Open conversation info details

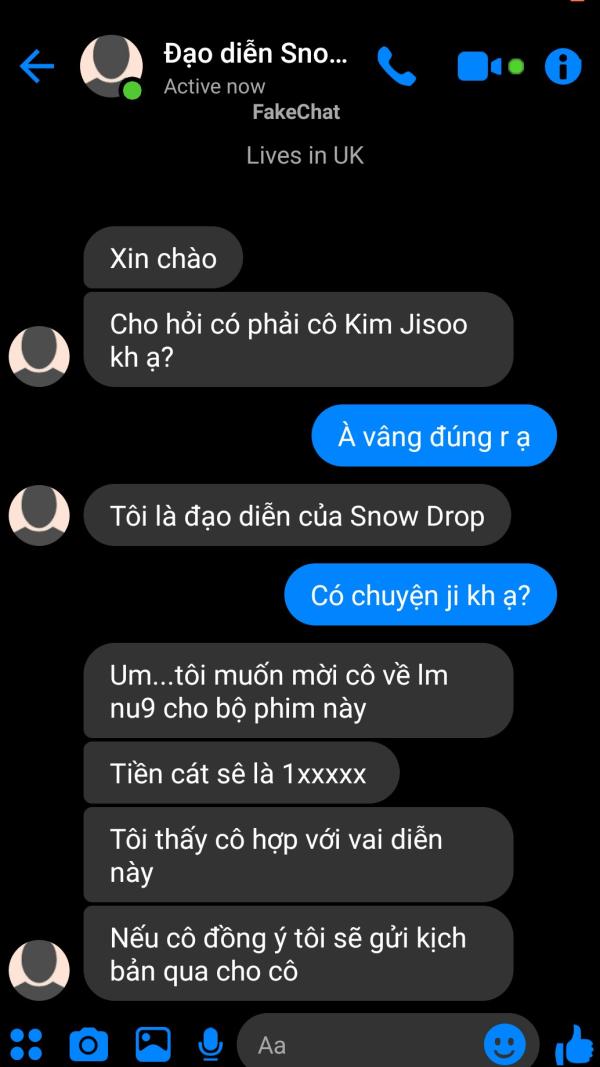(562, 67)
